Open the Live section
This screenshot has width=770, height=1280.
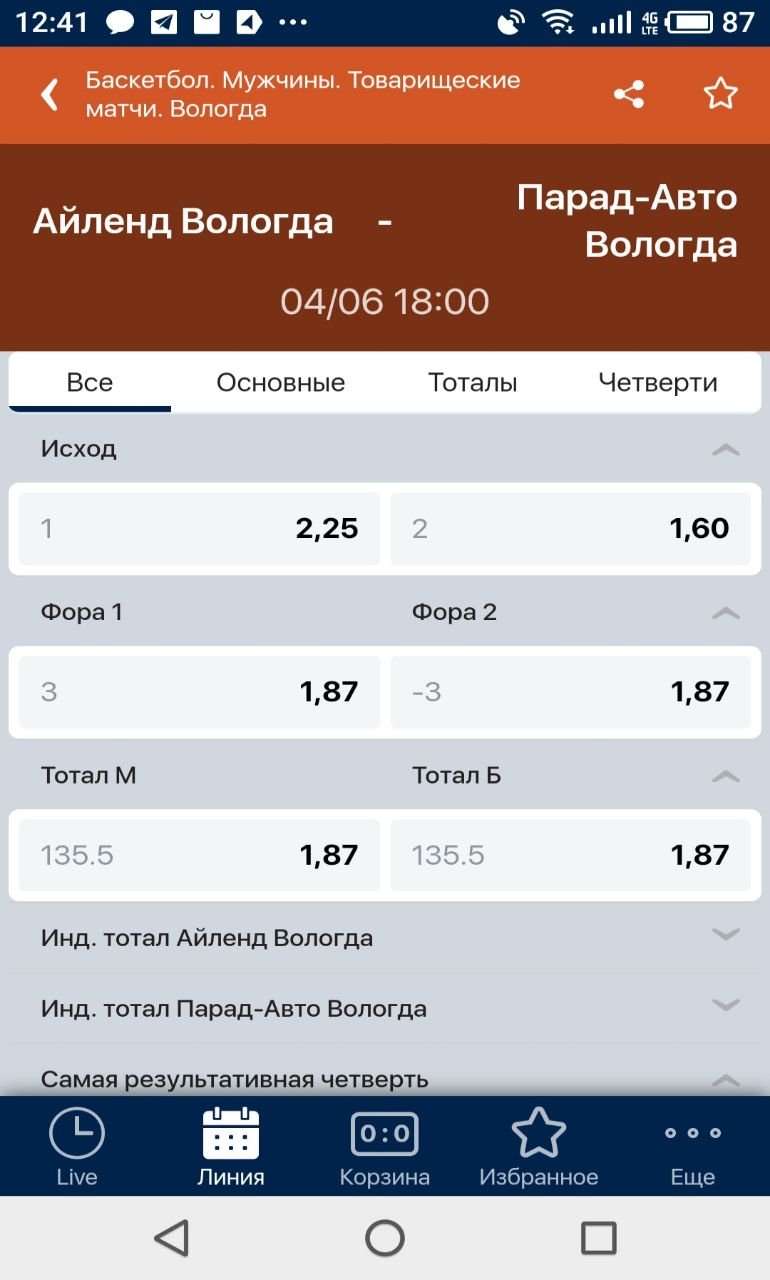77,1146
